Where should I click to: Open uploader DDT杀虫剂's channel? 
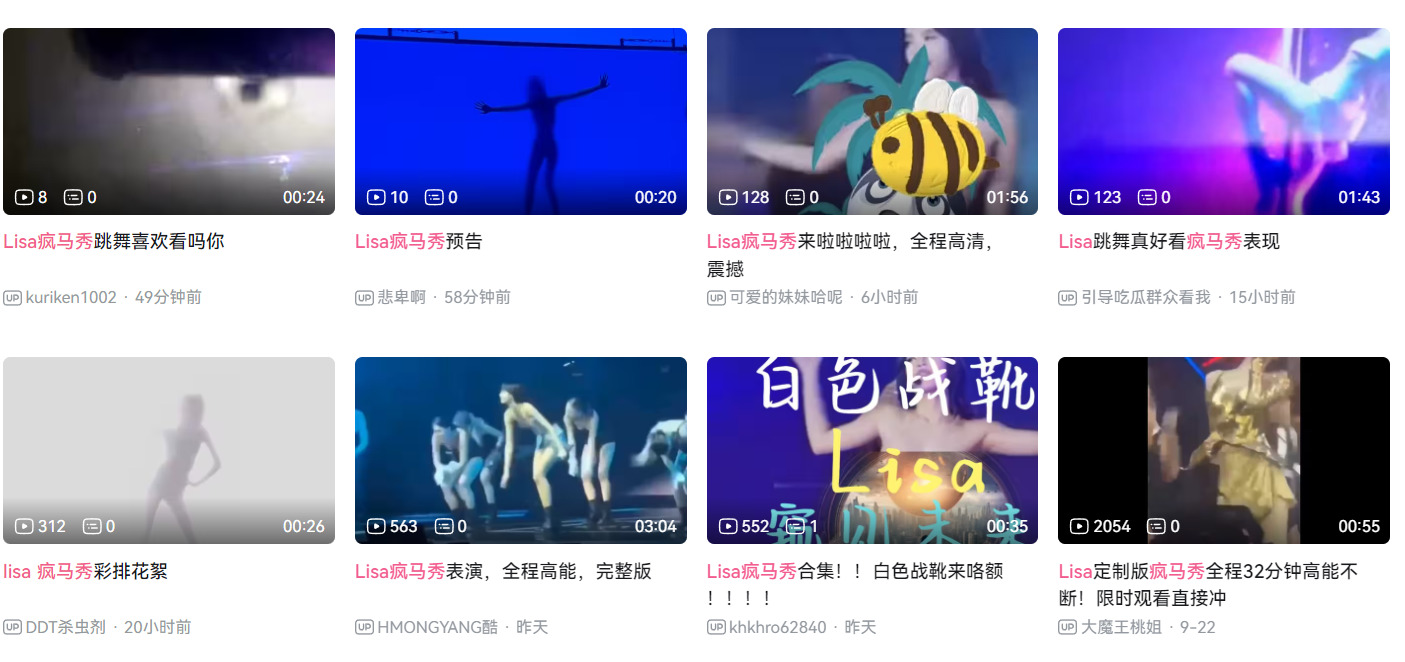tap(66, 627)
